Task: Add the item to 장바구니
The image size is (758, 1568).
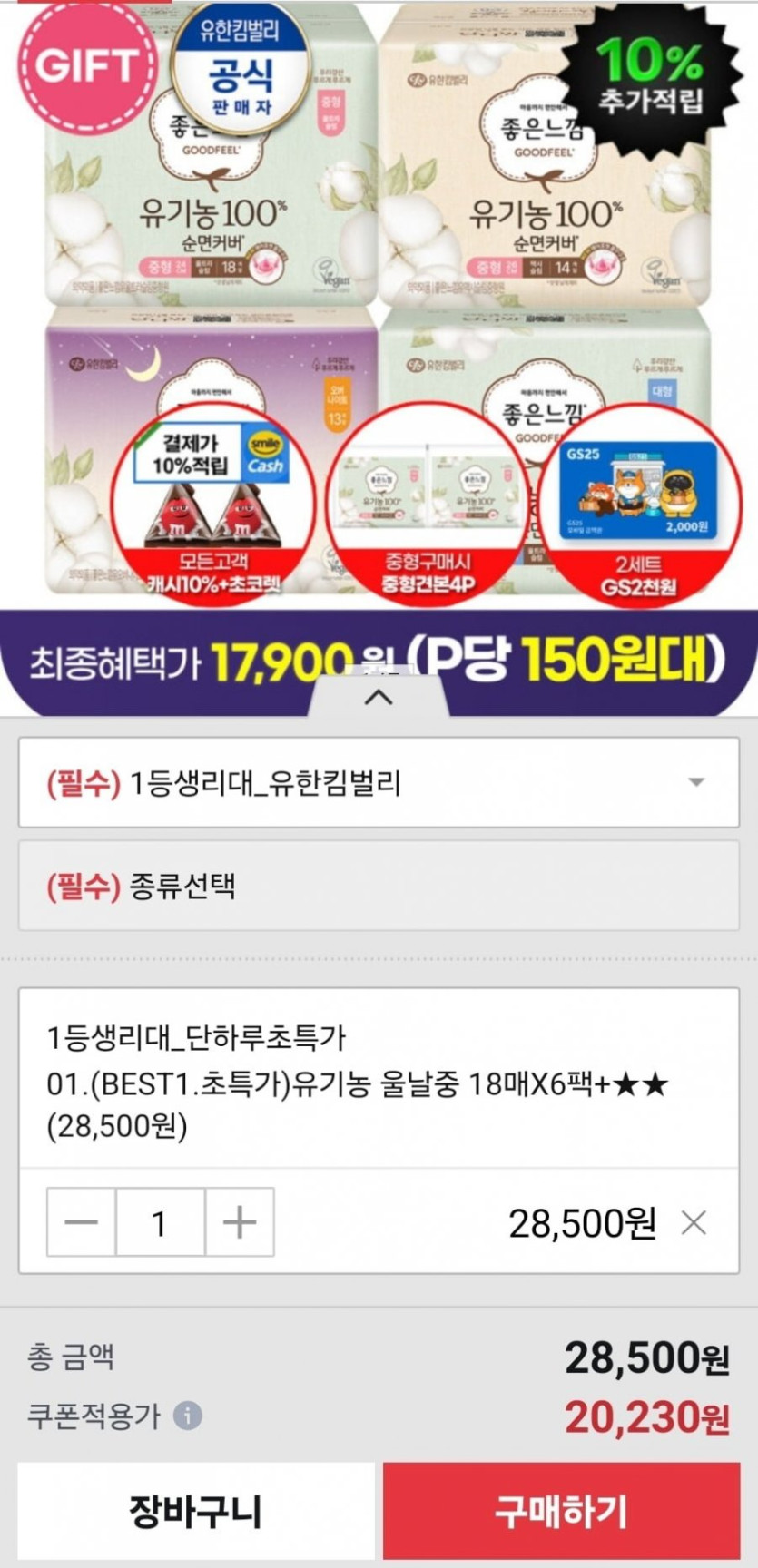Action: coord(196,1511)
